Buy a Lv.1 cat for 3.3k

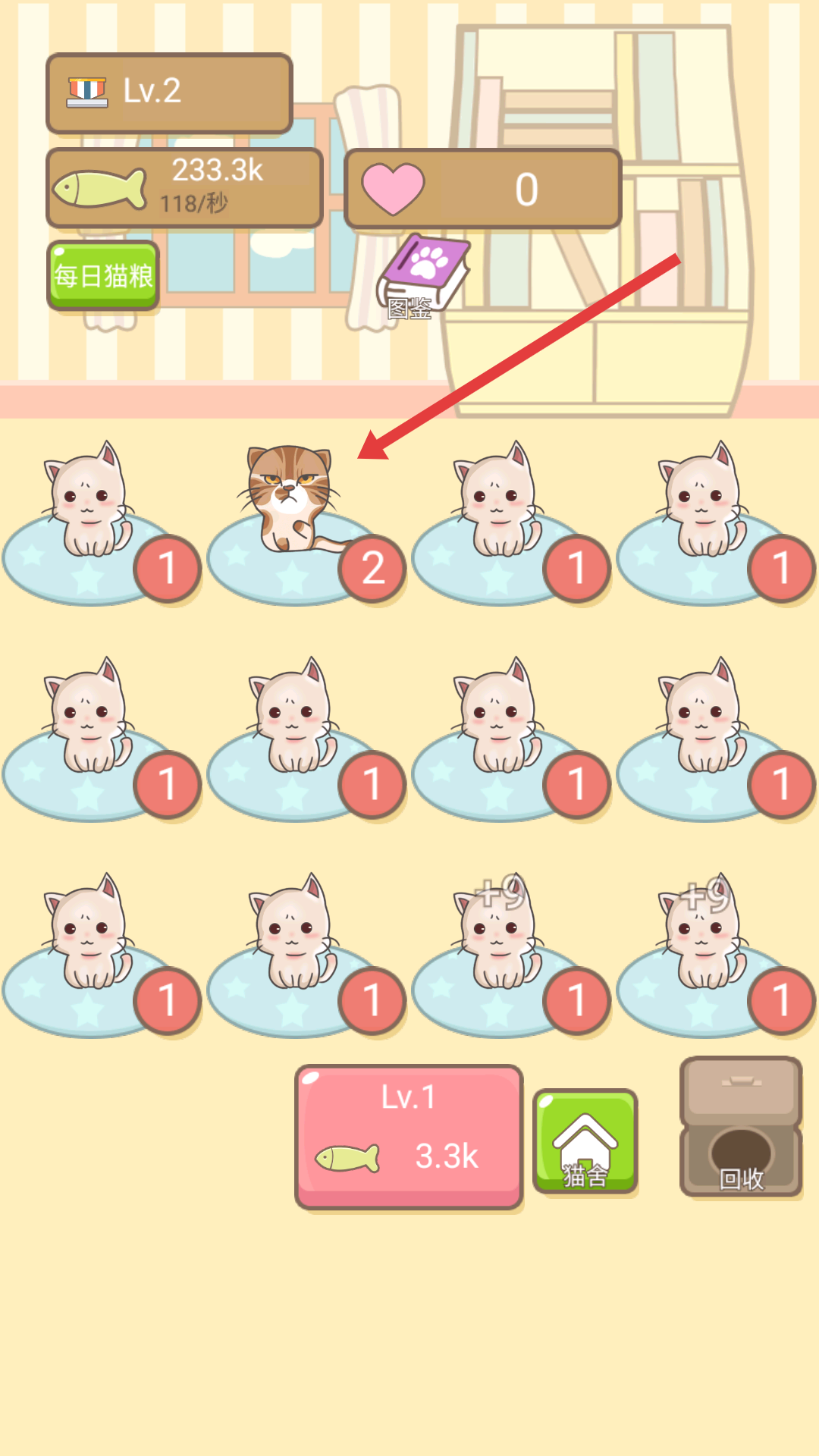409,1135
